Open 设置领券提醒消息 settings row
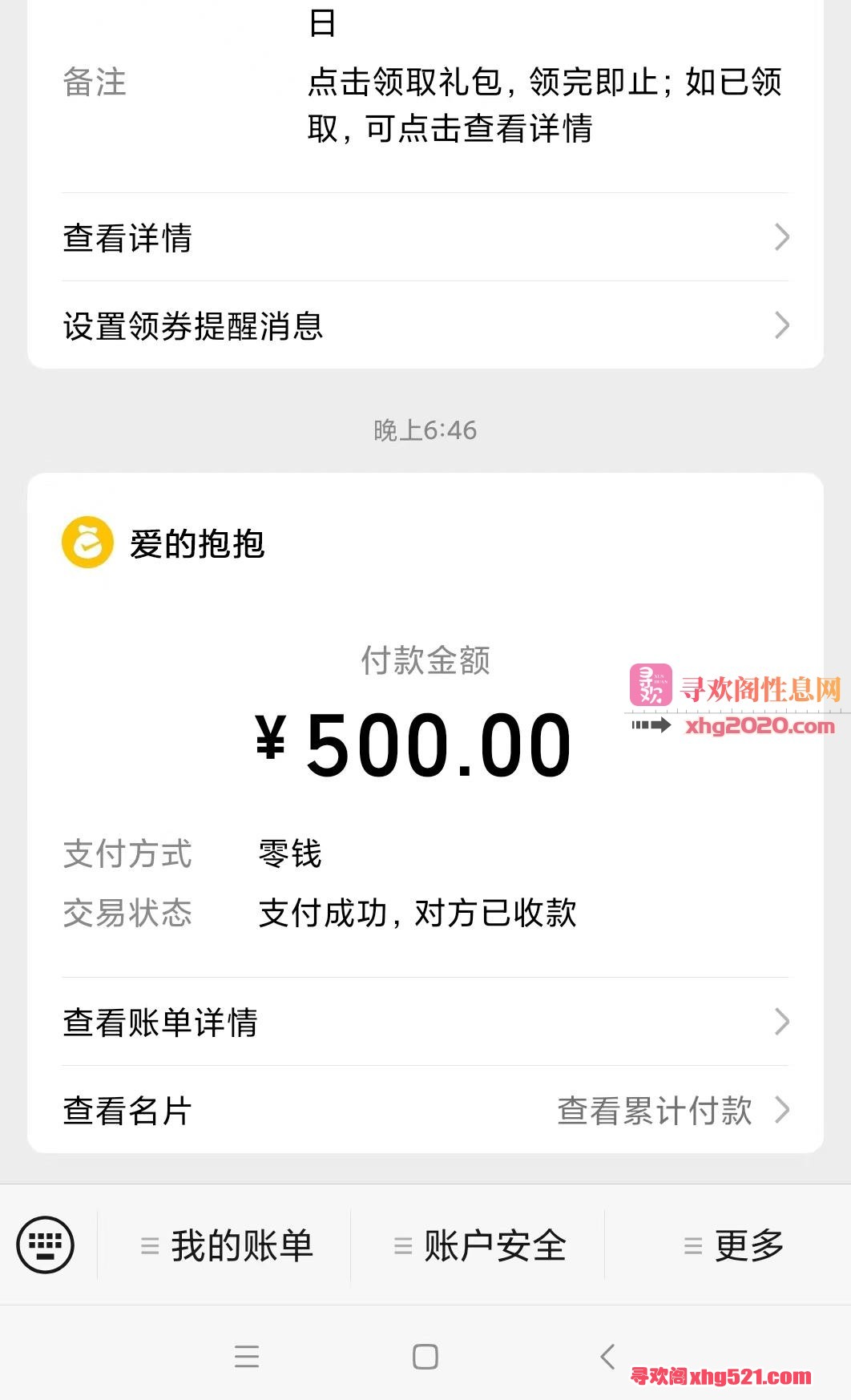This screenshot has height=1400, width=851. pos(425,325)
